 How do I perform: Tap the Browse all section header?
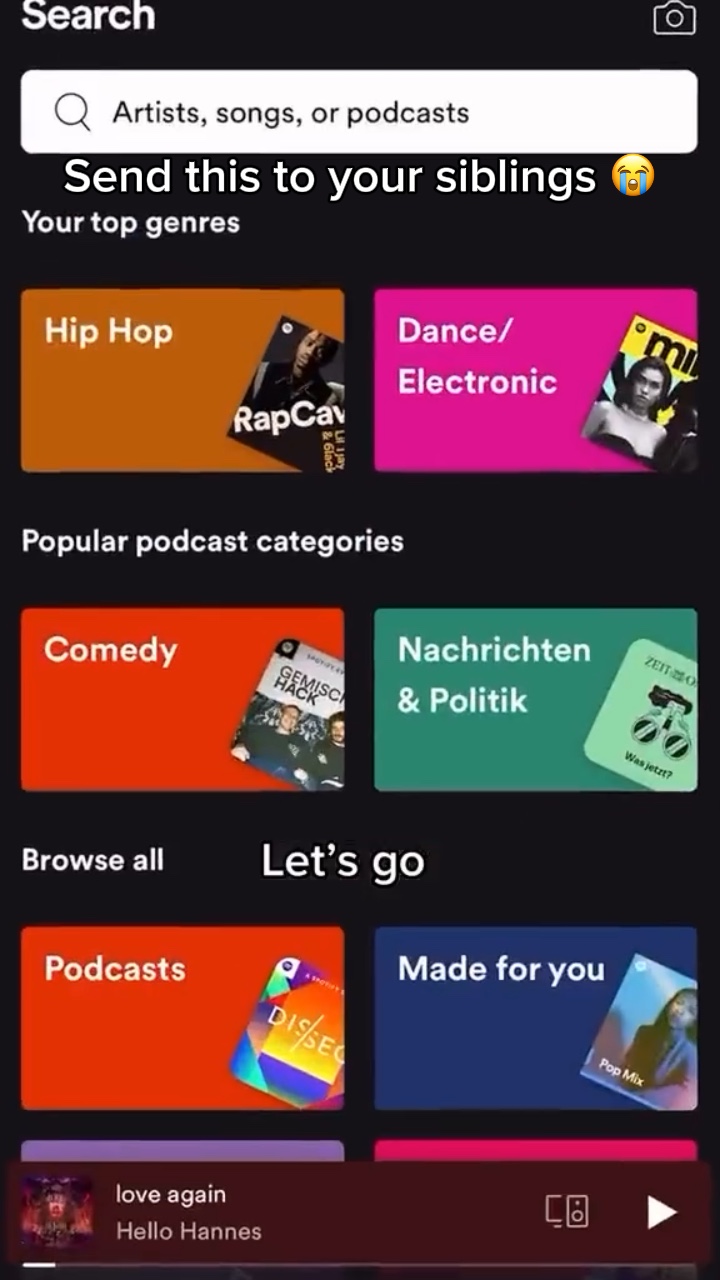coord(92,859)
